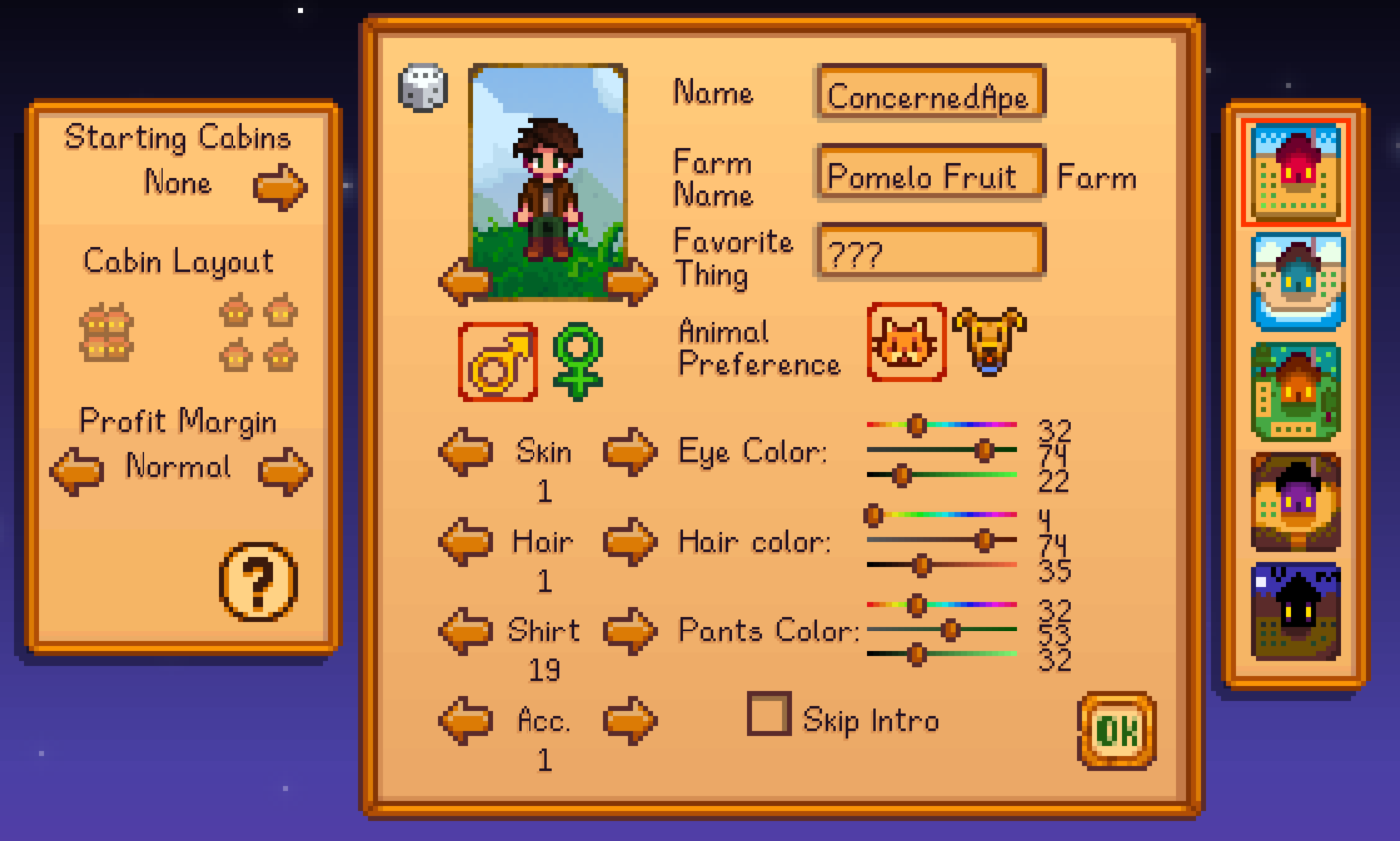Randomize the character with the dice

422,88
